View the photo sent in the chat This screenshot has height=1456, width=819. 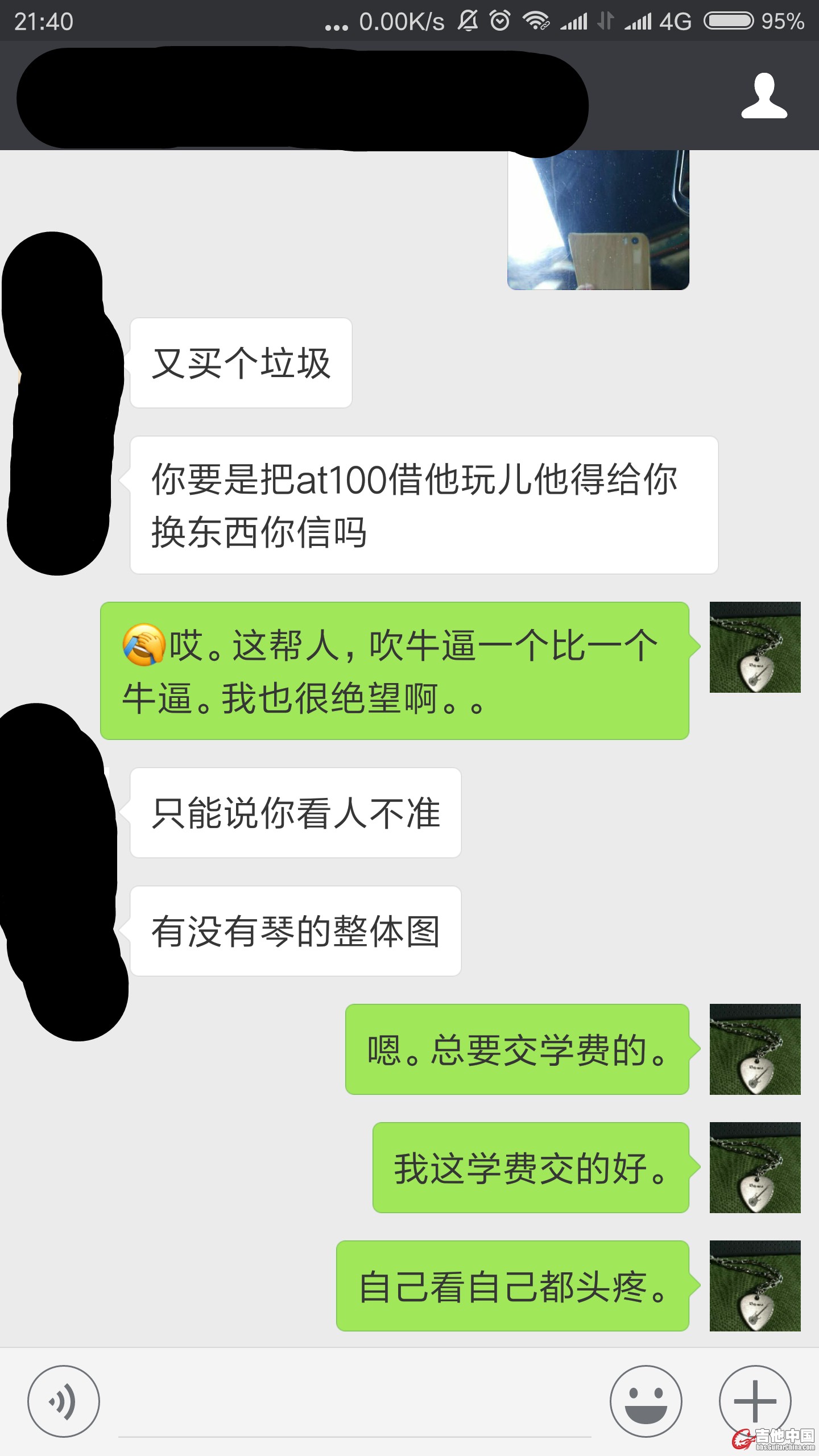(x=598, y=221)
